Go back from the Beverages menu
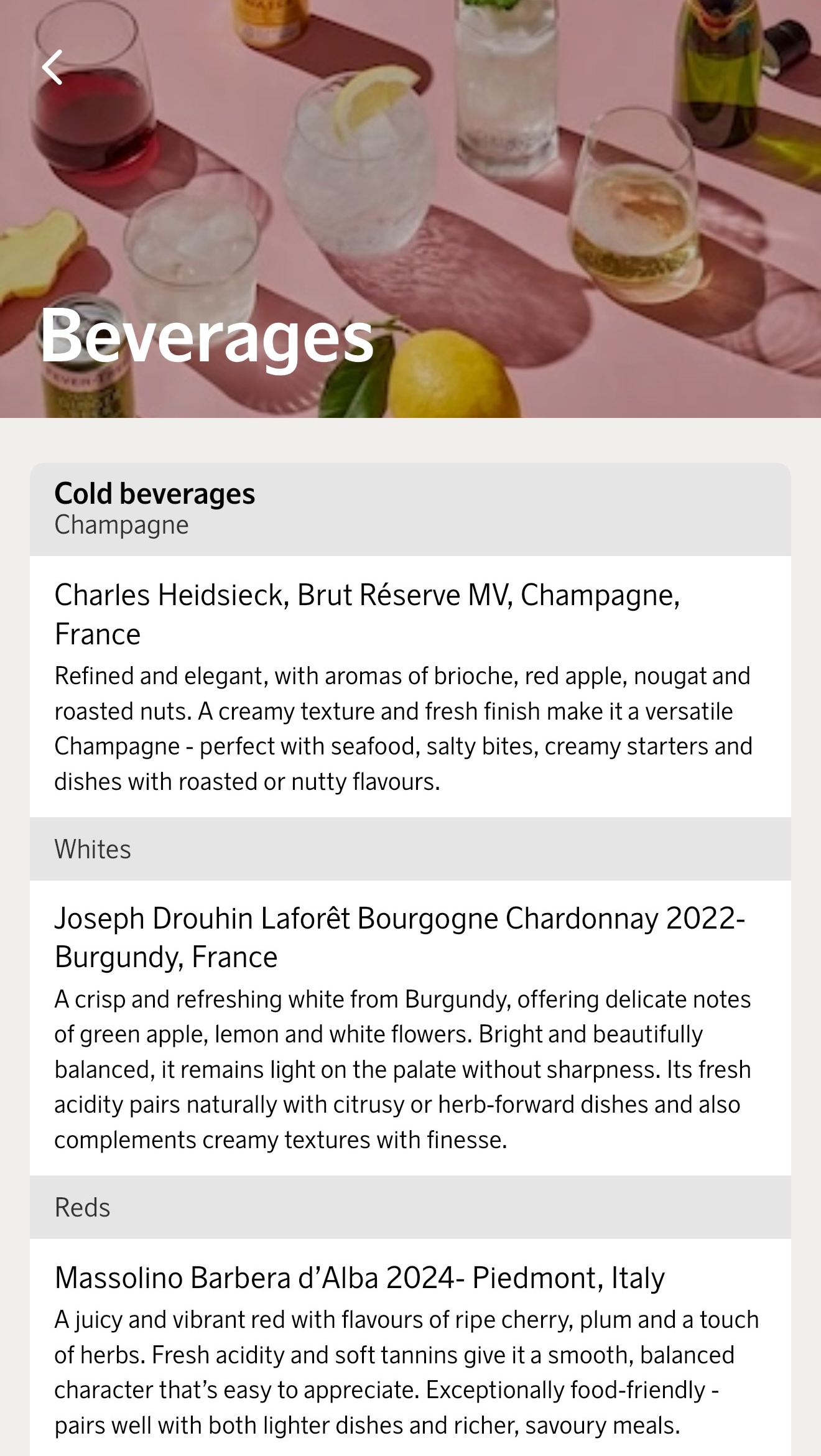 click(52, 67)
